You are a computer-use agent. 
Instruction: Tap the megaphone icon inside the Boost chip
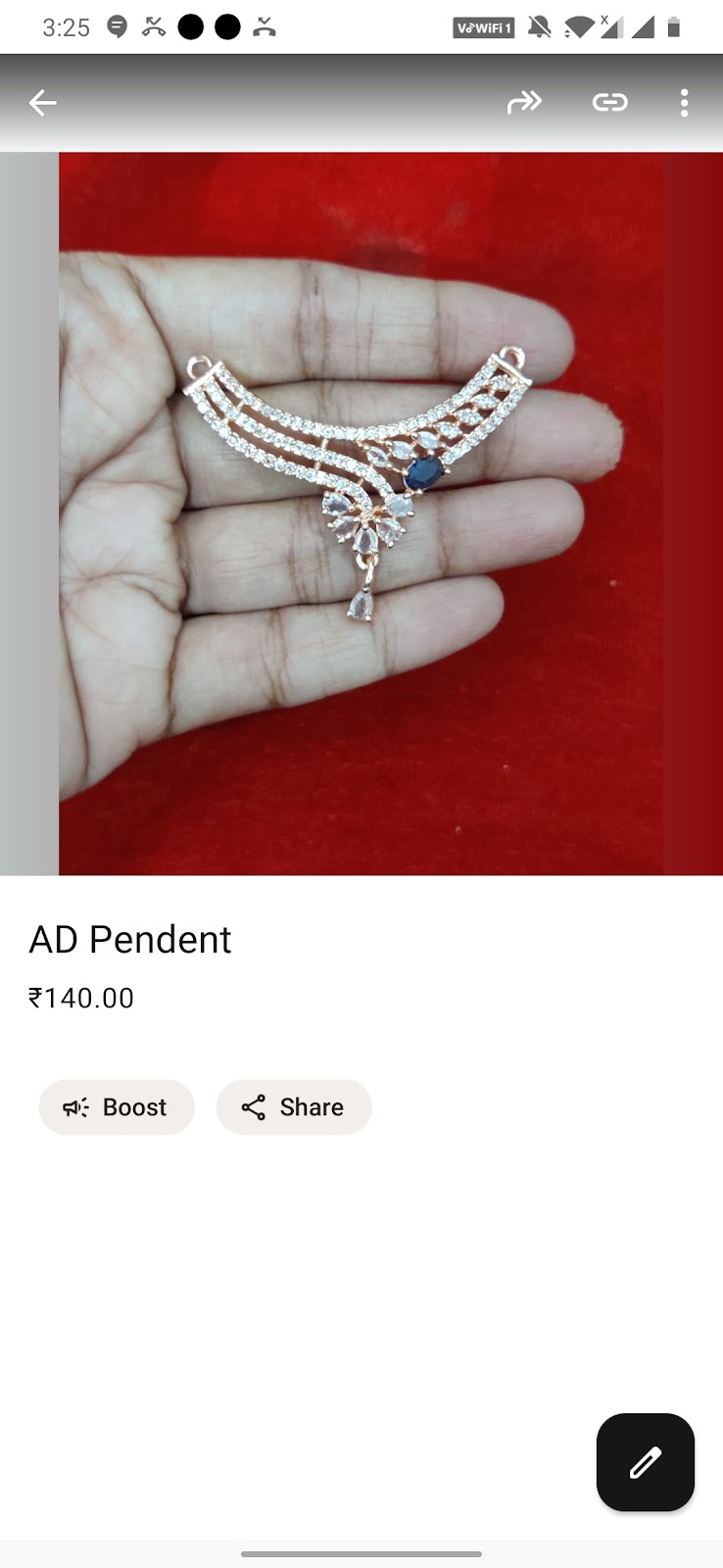tap(76, 1107)
